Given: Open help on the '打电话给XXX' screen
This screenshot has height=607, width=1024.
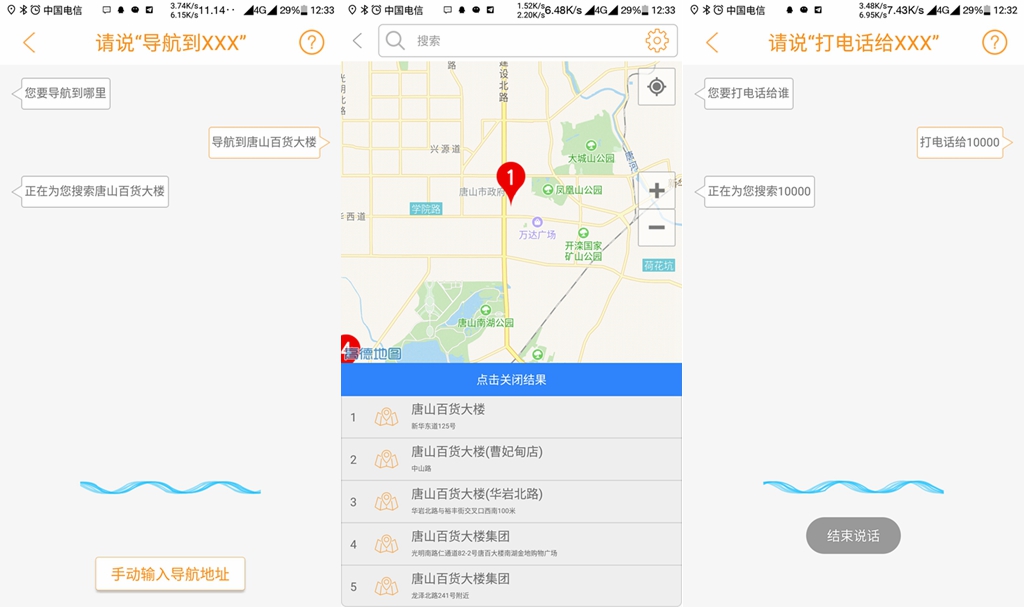Looking at the screenshot, I should [x=994, y=43].
